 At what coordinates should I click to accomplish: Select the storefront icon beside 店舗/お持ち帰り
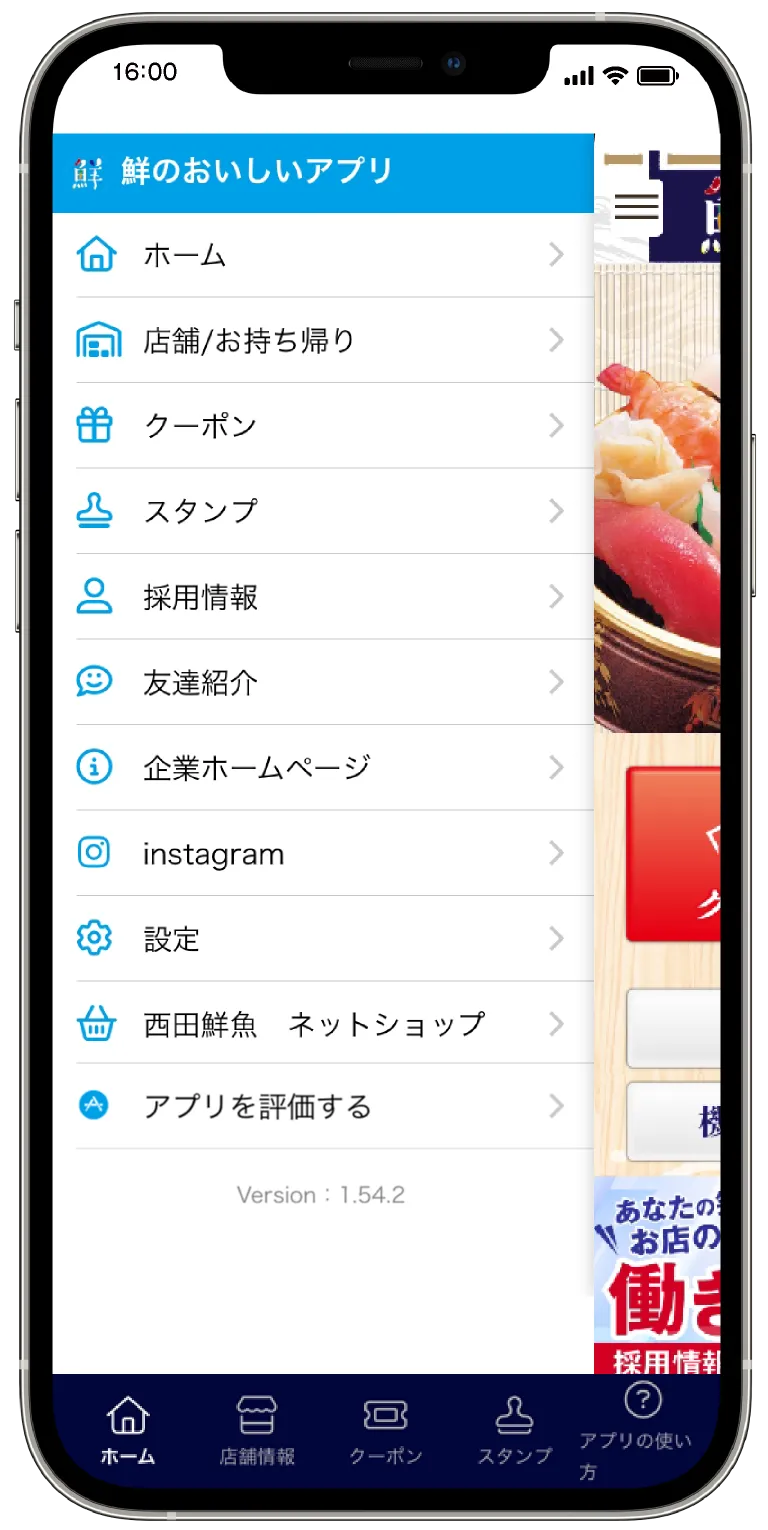[96, 340]
